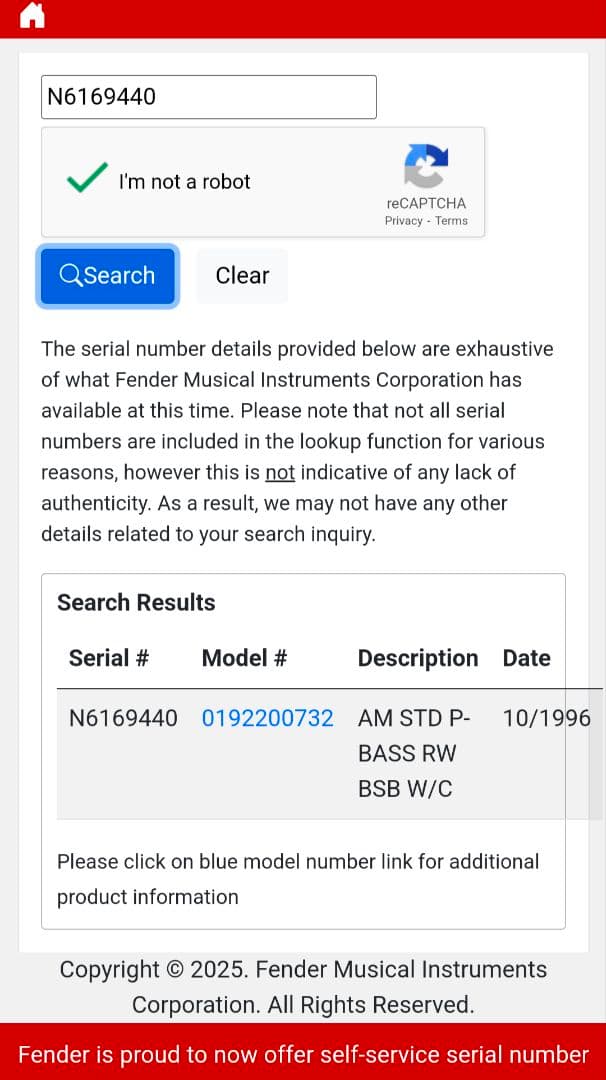The image size is (606, 1080).
Task: Search for the entered serial number
Action: coord(108,275)
